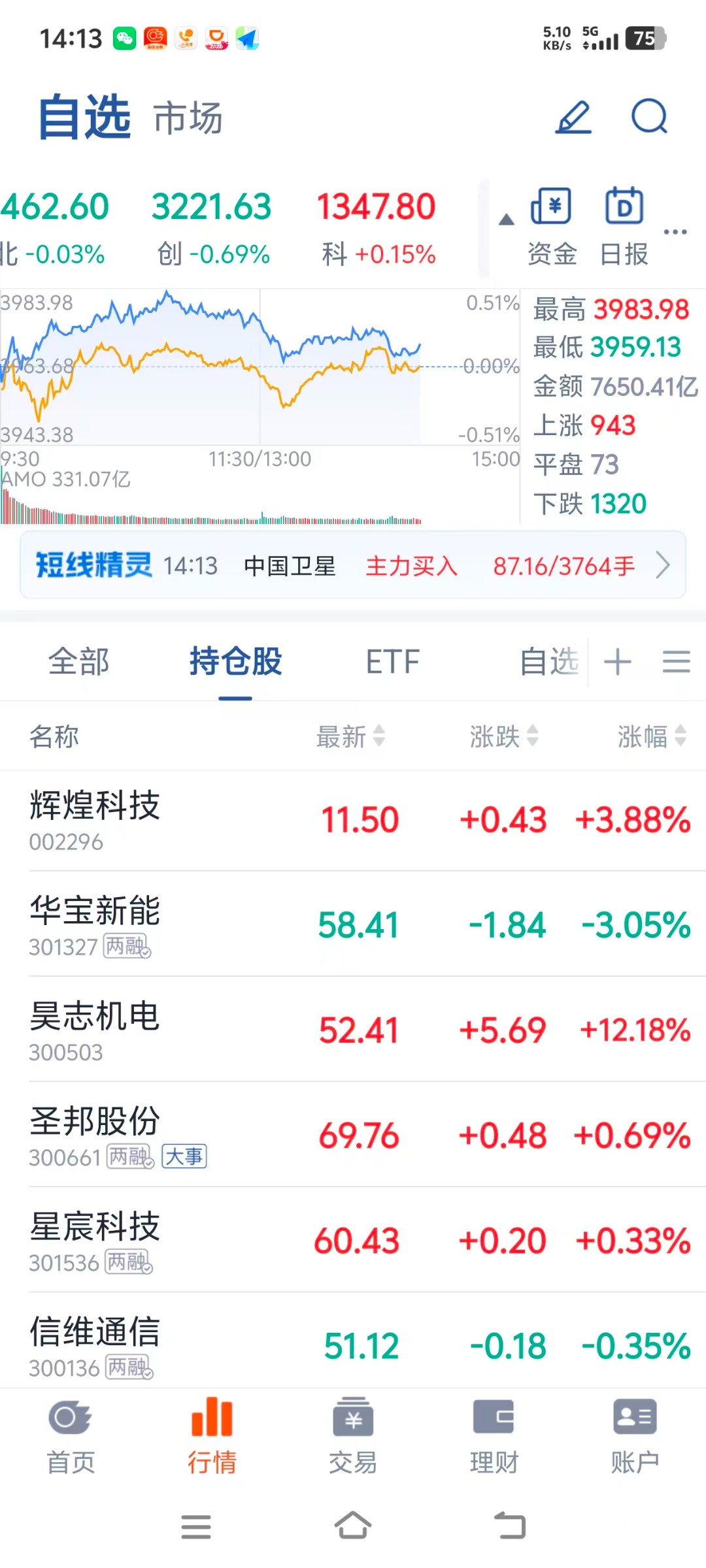Viewport: 706px width, 1568px height.
Task: Switch to the ETF tab
Action: point(392,662)
